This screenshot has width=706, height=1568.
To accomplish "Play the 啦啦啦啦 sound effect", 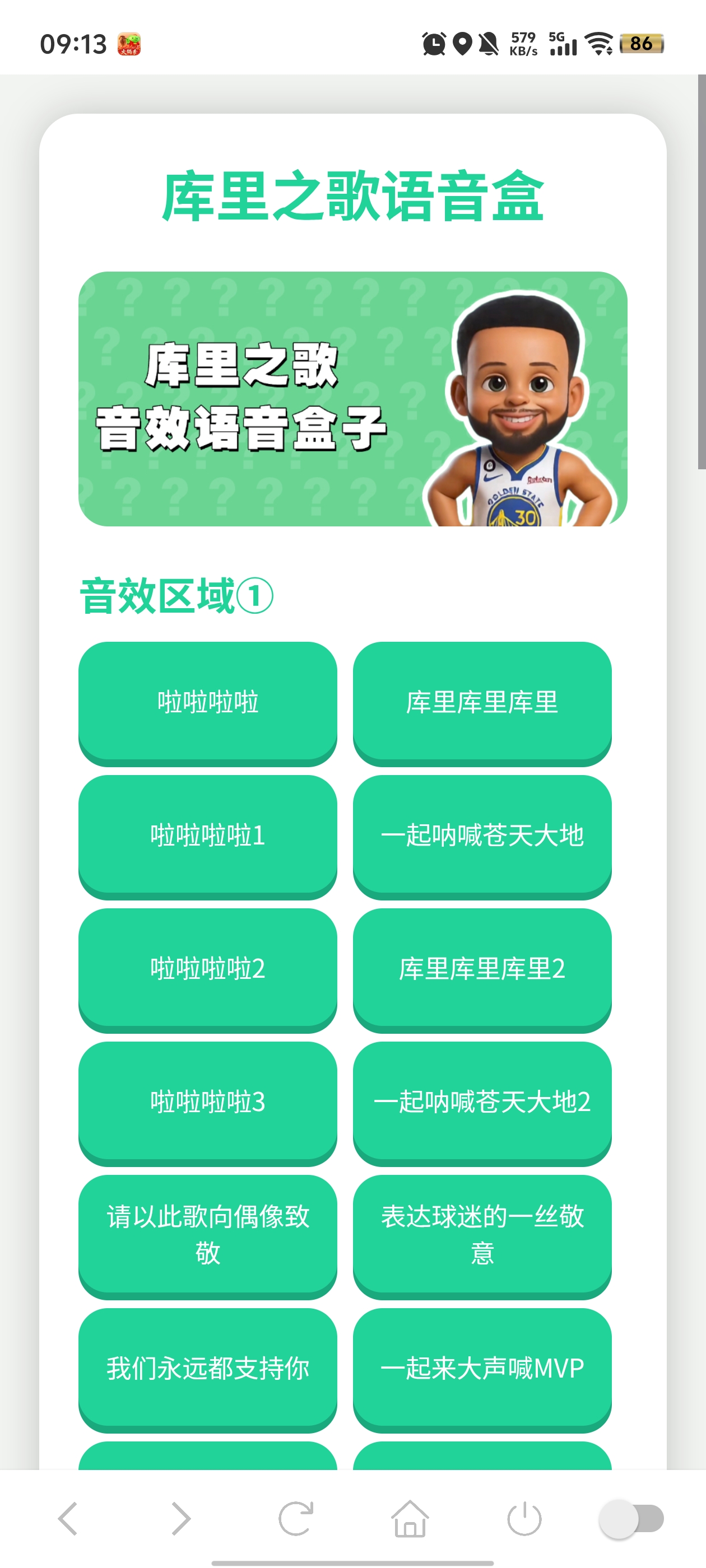I will (207, 701).
